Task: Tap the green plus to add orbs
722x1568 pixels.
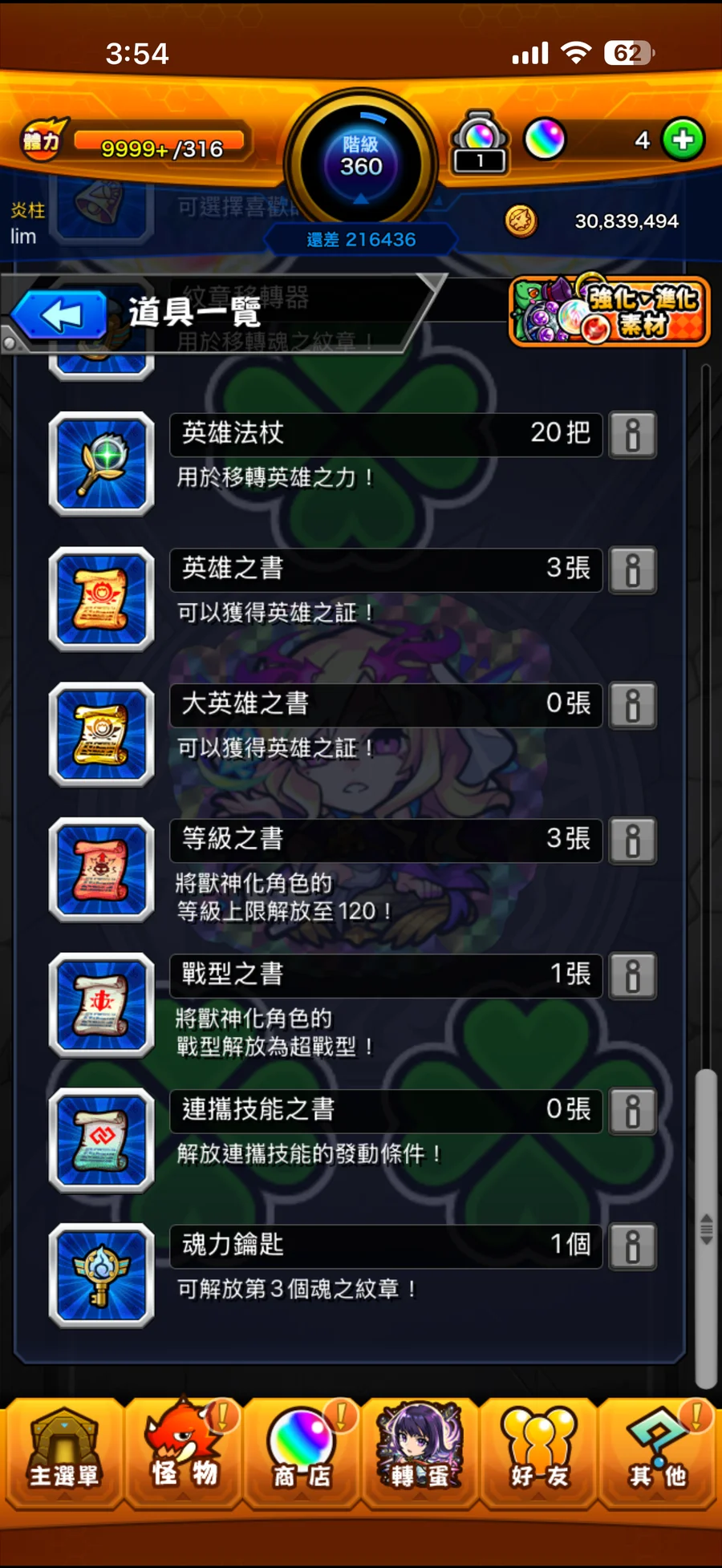Action: tap(683, 140)
